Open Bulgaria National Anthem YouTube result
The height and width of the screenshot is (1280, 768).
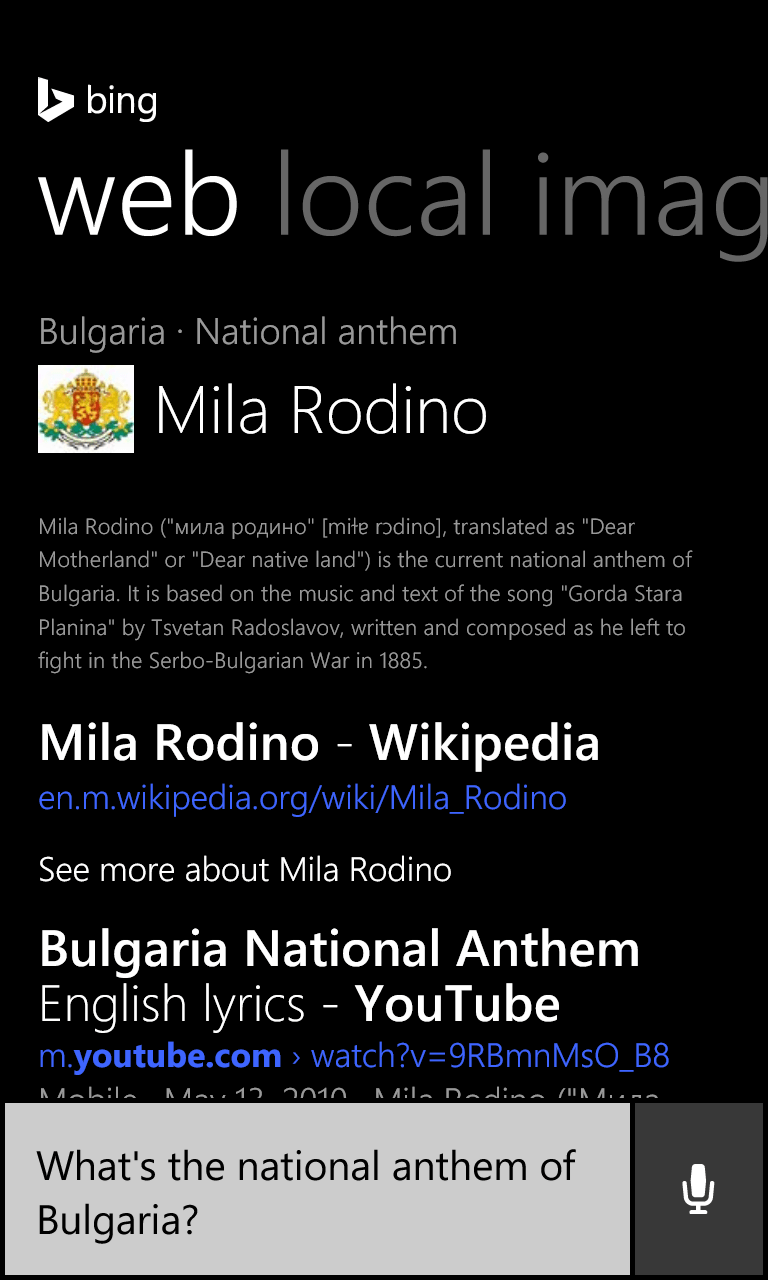[339, 977]
